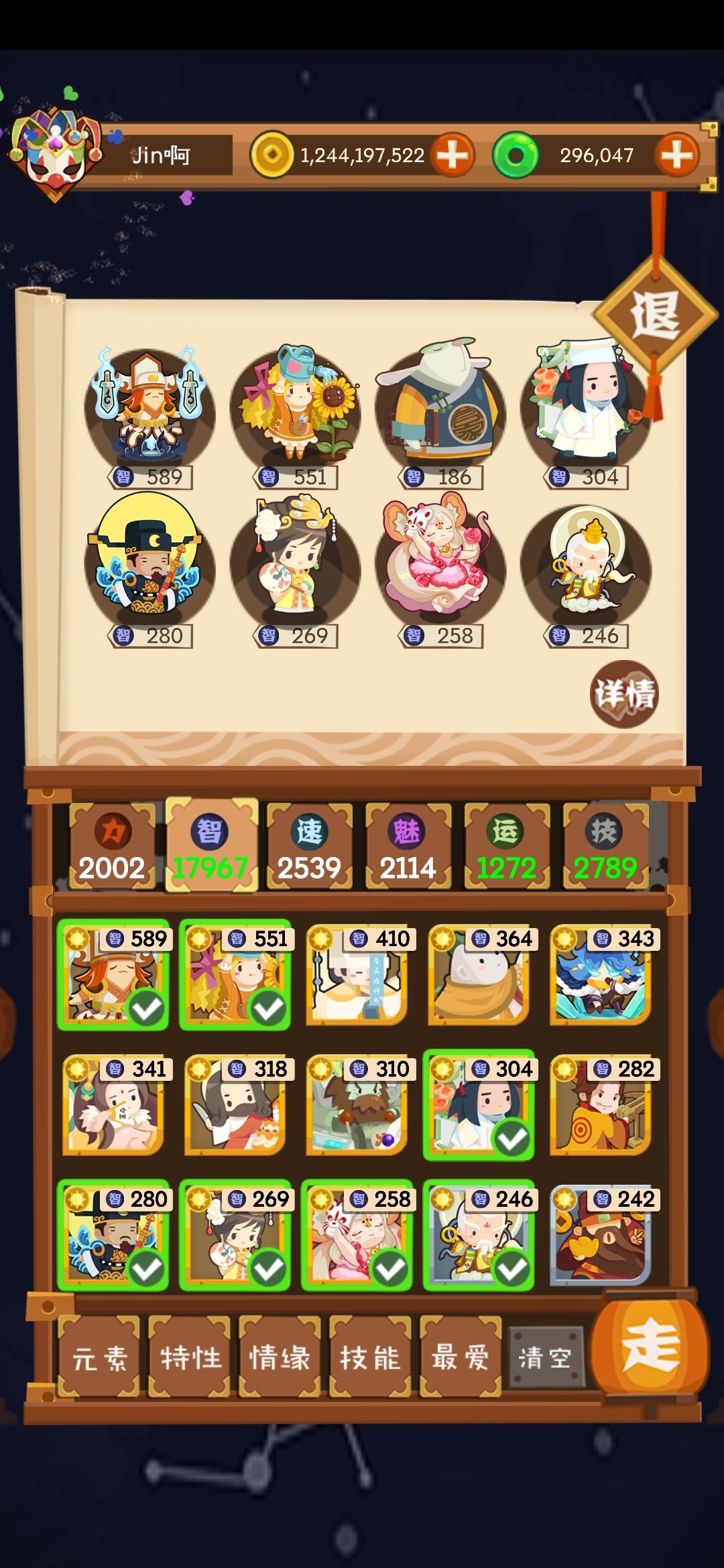The height and width of the screenshot is (1568, 724).
Task: Click the gold coin currency icon
Action: point(274,155)
